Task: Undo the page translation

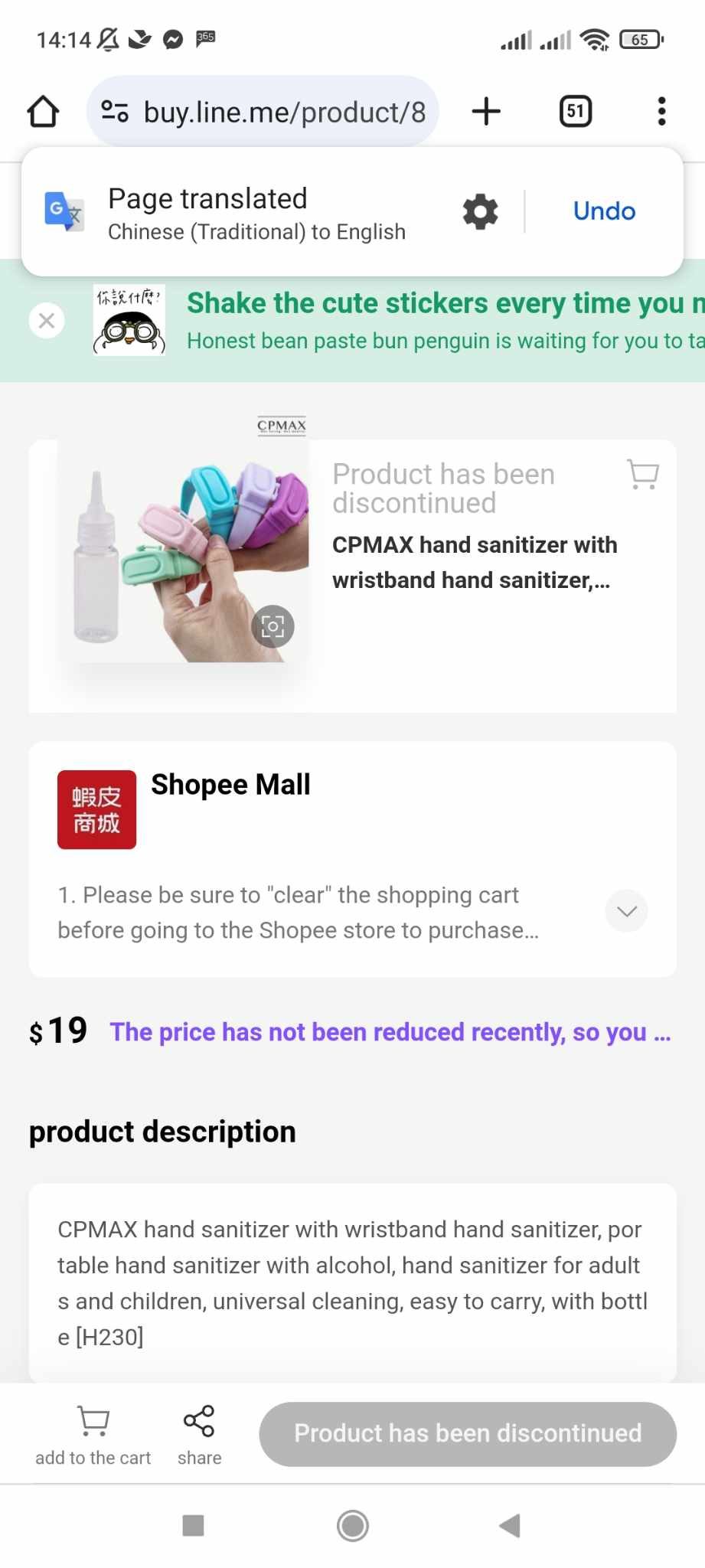Action: [604, 211]
